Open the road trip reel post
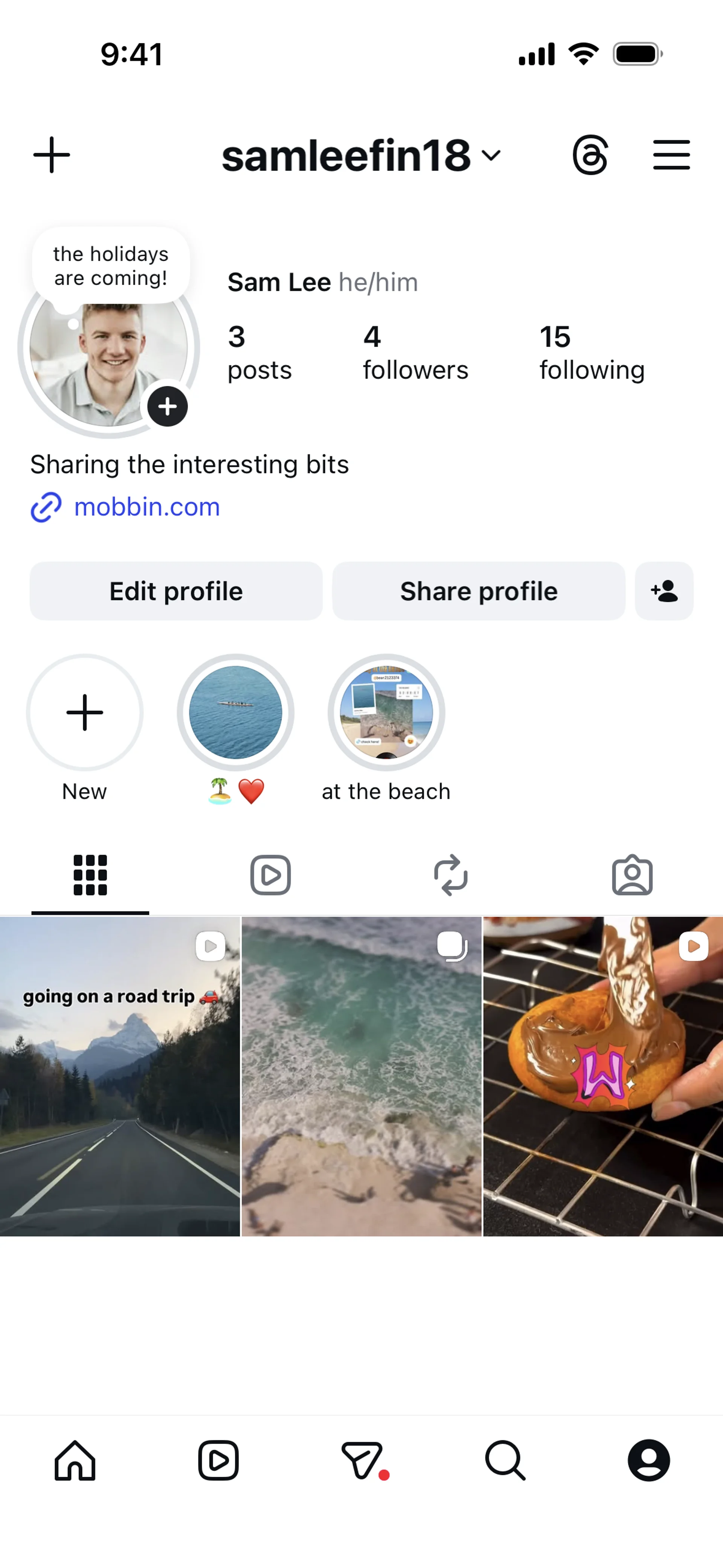 [x=120, y=1076]
